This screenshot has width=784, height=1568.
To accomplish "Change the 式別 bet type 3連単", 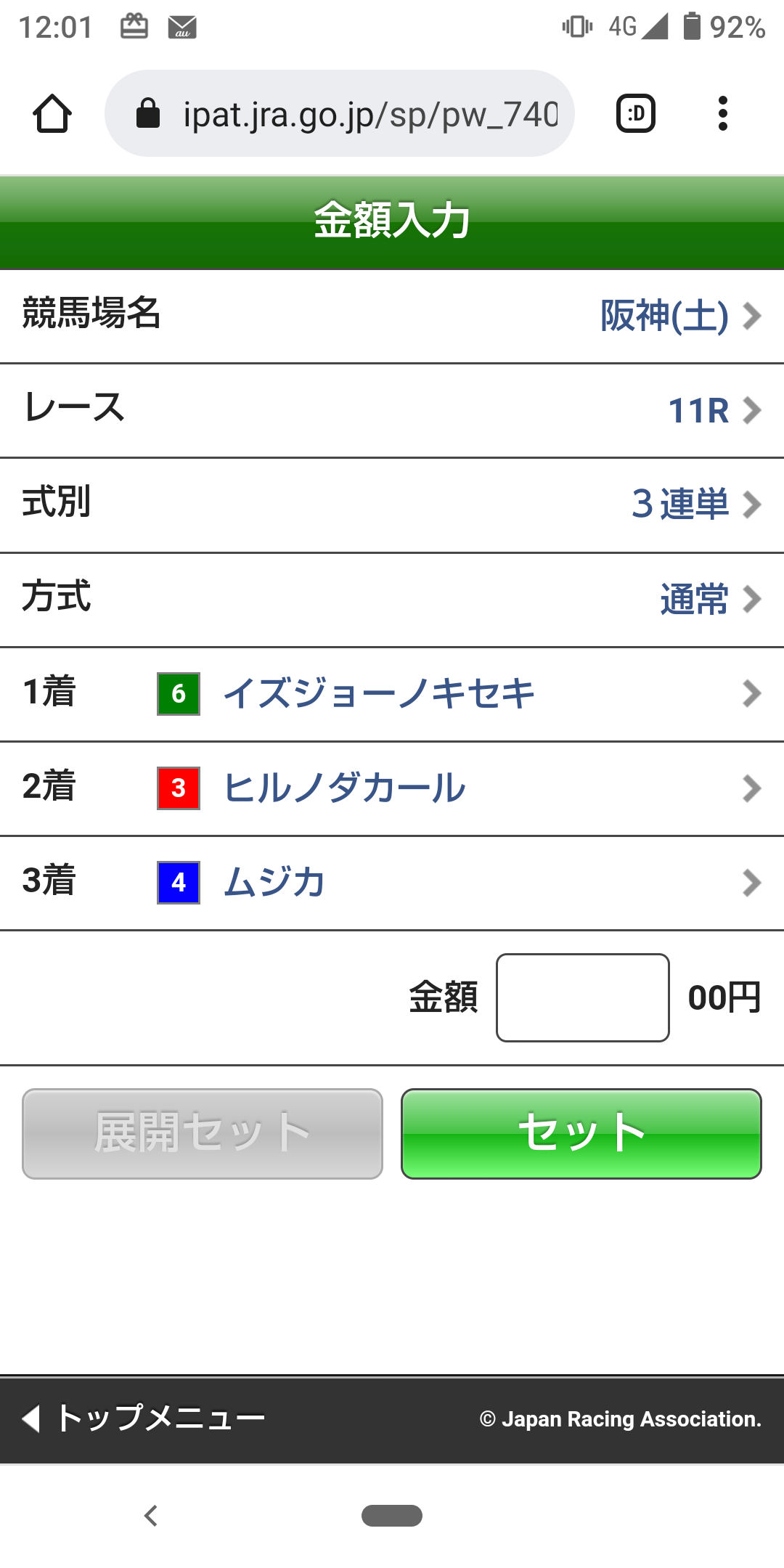I will 392,505.
